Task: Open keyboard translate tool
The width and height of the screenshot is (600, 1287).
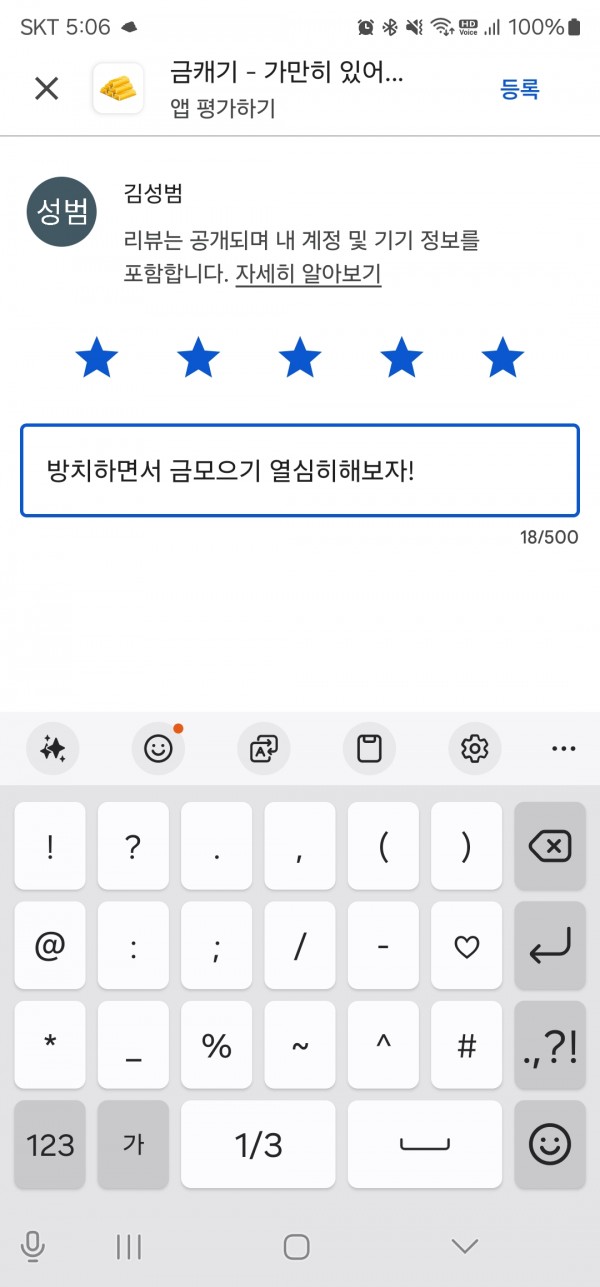Action: (x=264, y=748)
